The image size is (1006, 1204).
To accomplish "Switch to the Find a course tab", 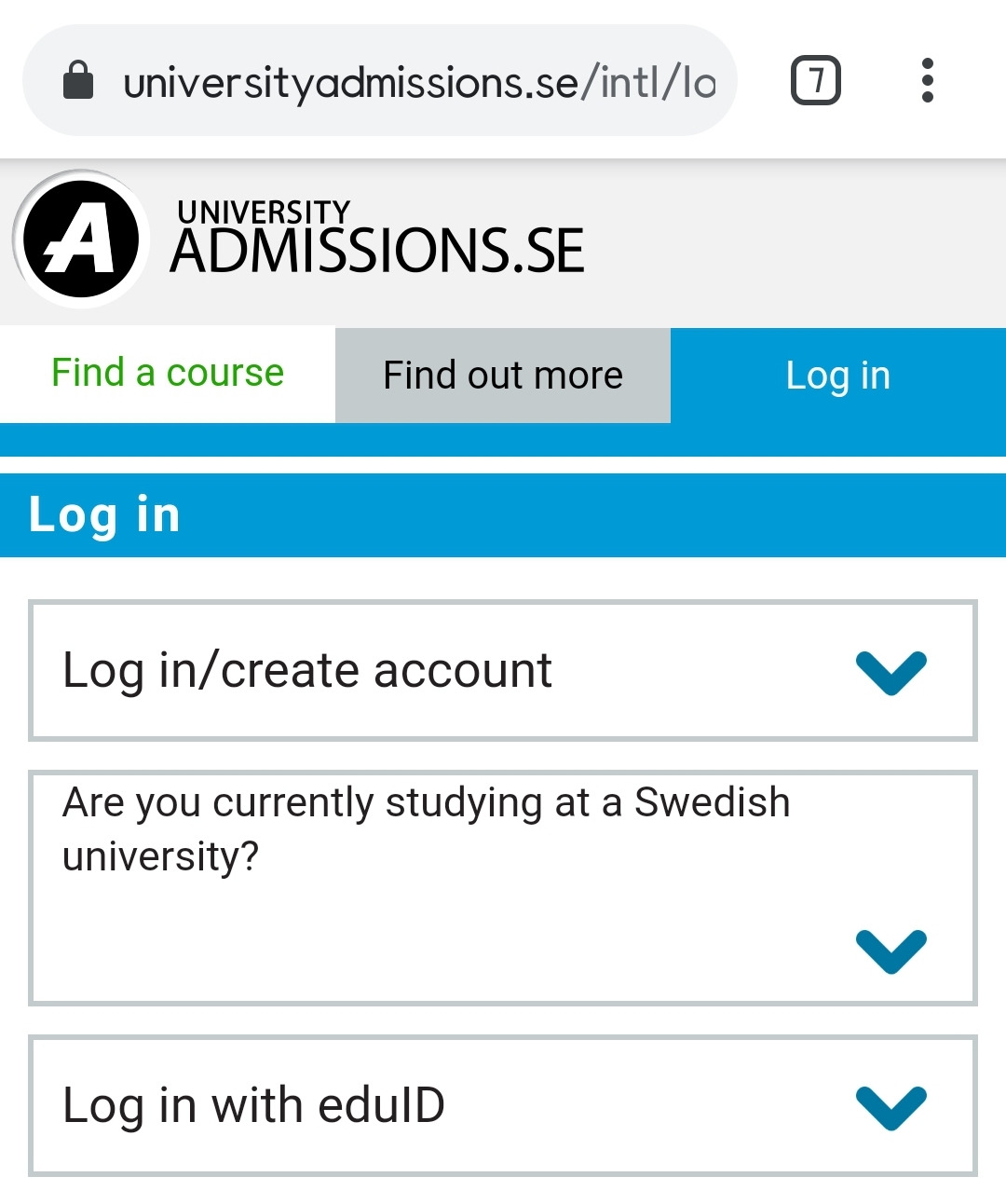I will pos(168,374).
